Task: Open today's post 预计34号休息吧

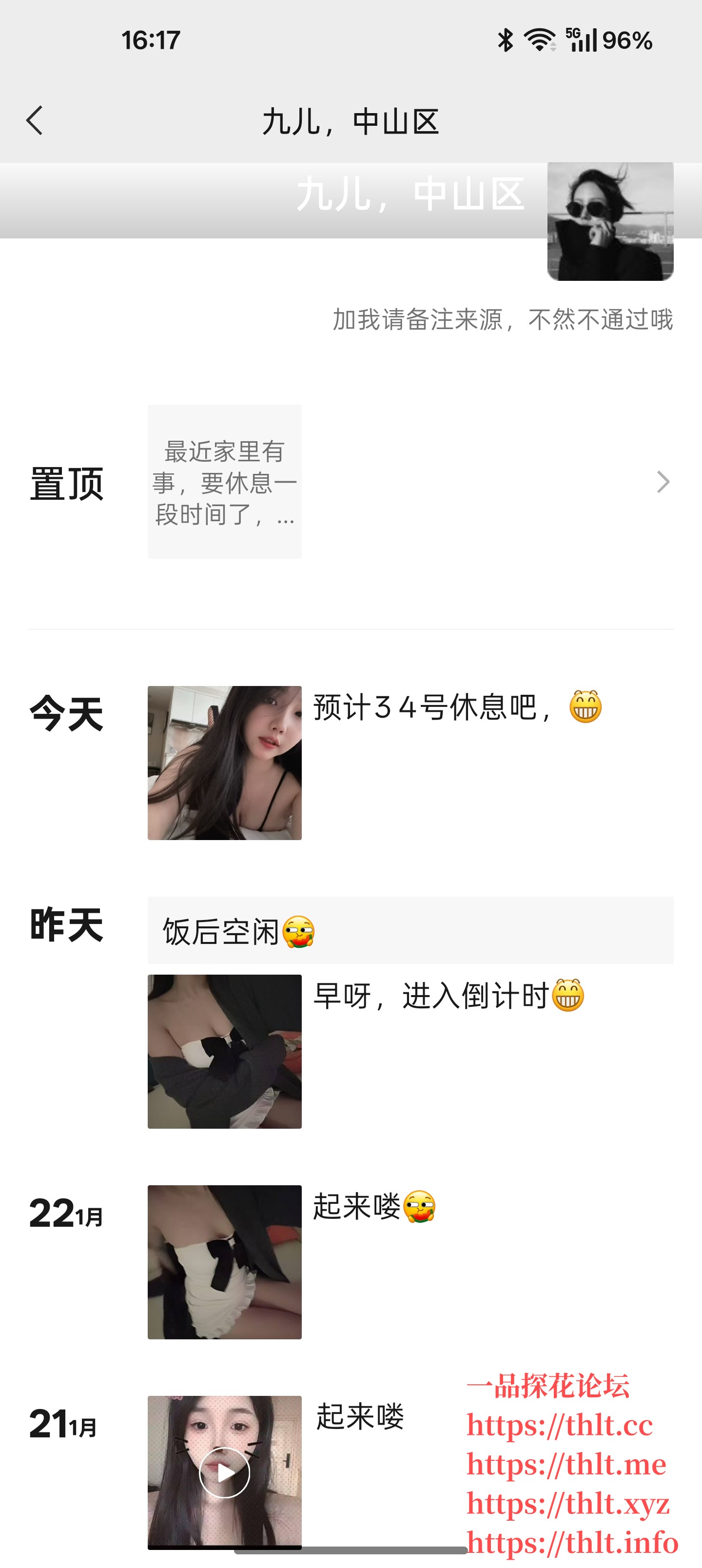Action: [x=225, y=763]
